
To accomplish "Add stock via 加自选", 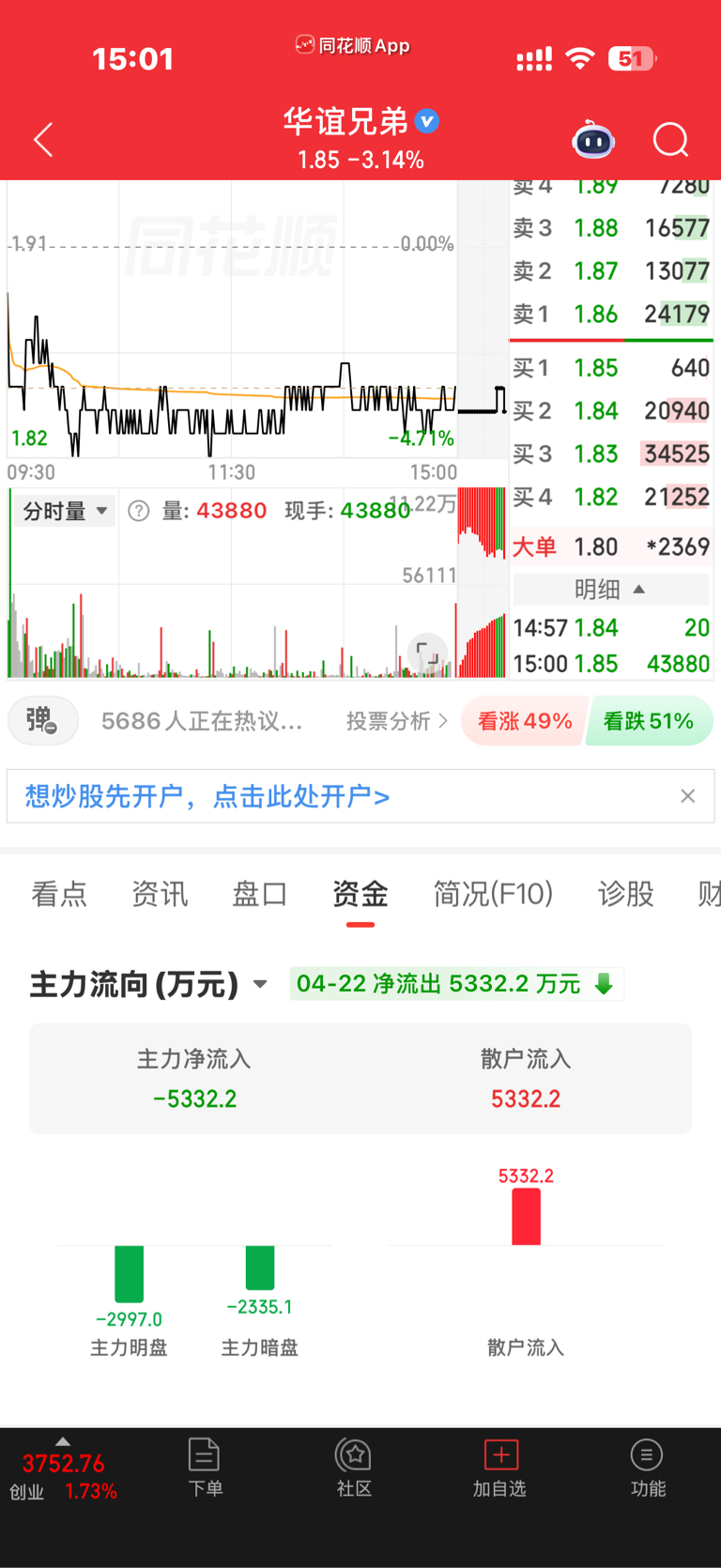I will point(499,1468).
